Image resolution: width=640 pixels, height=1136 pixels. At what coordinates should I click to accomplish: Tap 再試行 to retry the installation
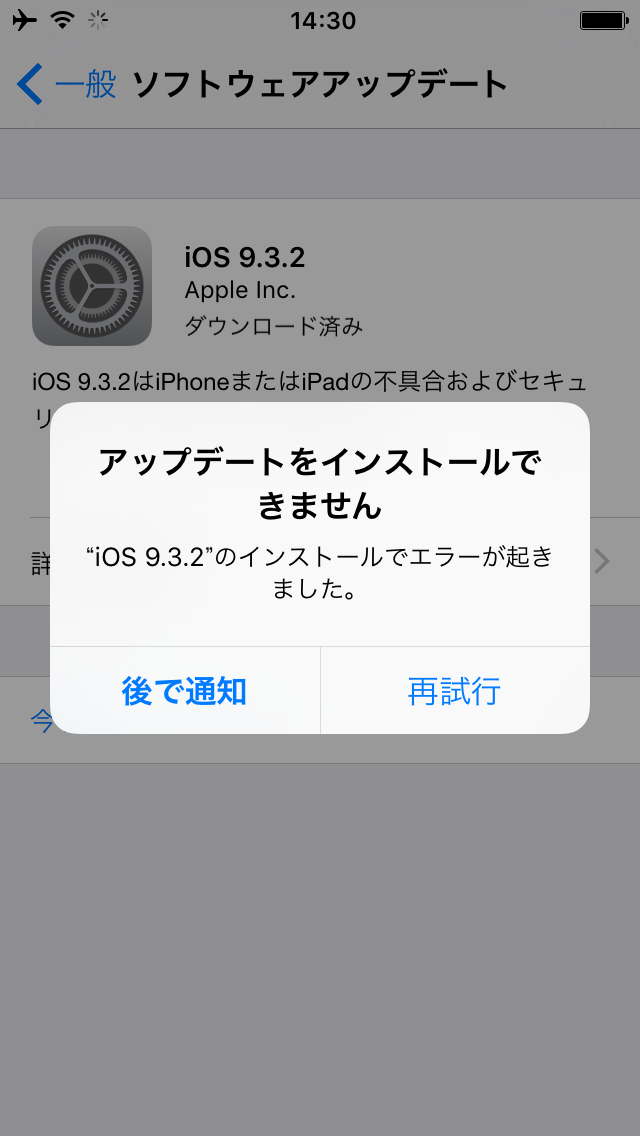coord(454,691)
